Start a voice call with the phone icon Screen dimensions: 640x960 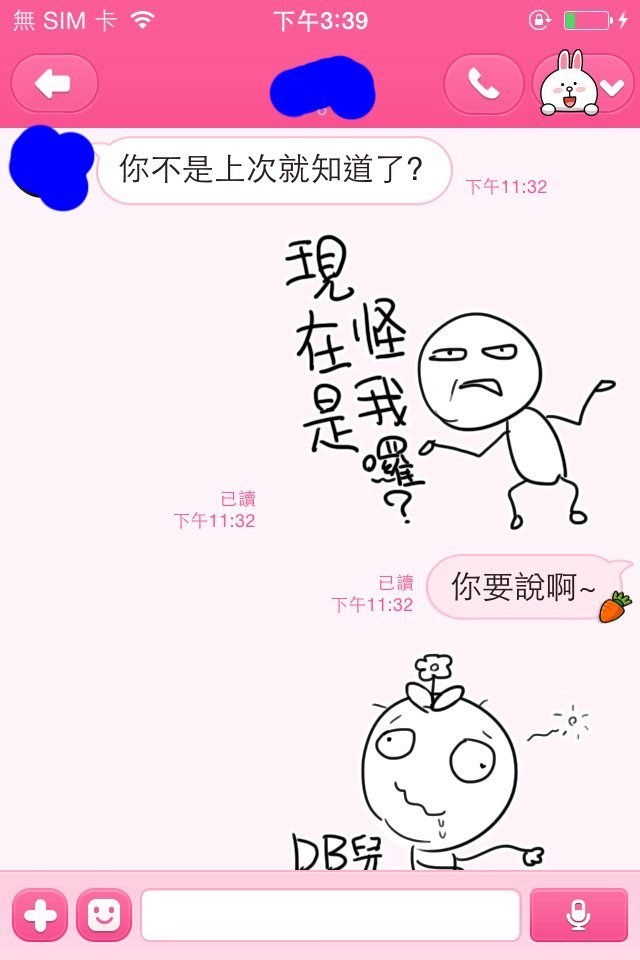point(484,84)
